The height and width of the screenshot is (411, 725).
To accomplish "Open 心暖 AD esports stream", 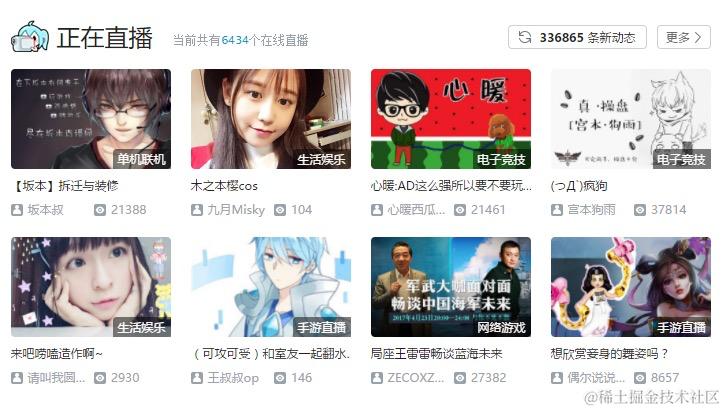I will coord(451,118).
